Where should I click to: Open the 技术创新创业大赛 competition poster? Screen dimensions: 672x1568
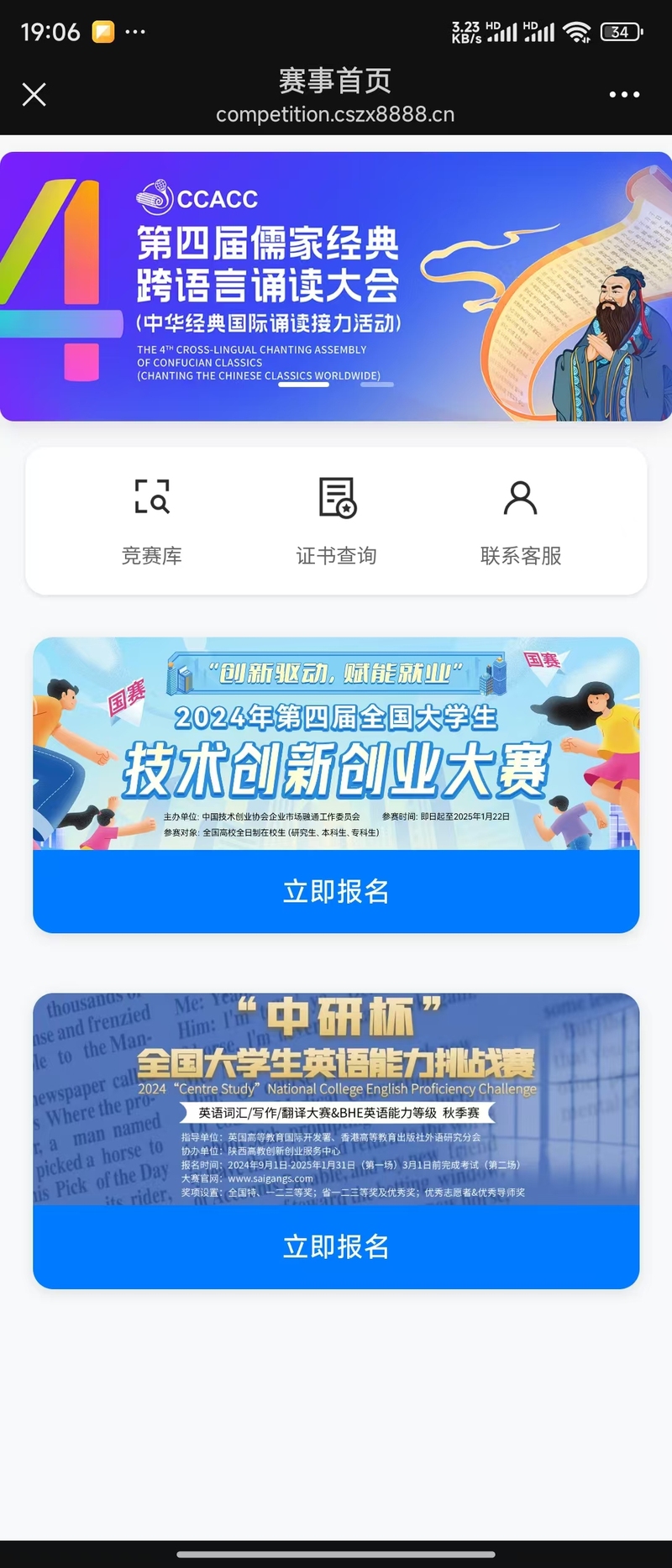point(336,743)
